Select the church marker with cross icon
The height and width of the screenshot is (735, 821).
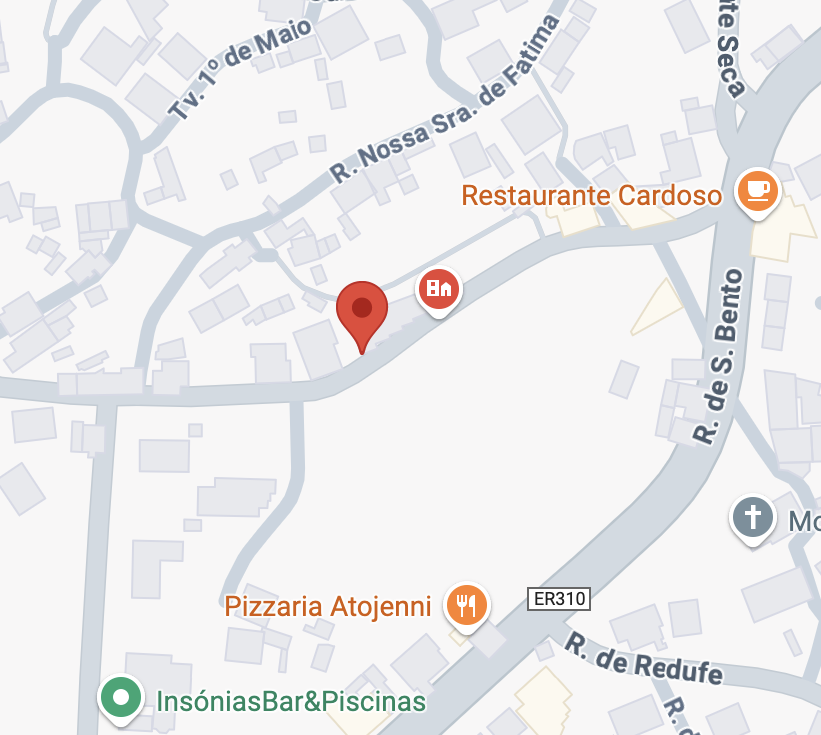pos(753,518)
